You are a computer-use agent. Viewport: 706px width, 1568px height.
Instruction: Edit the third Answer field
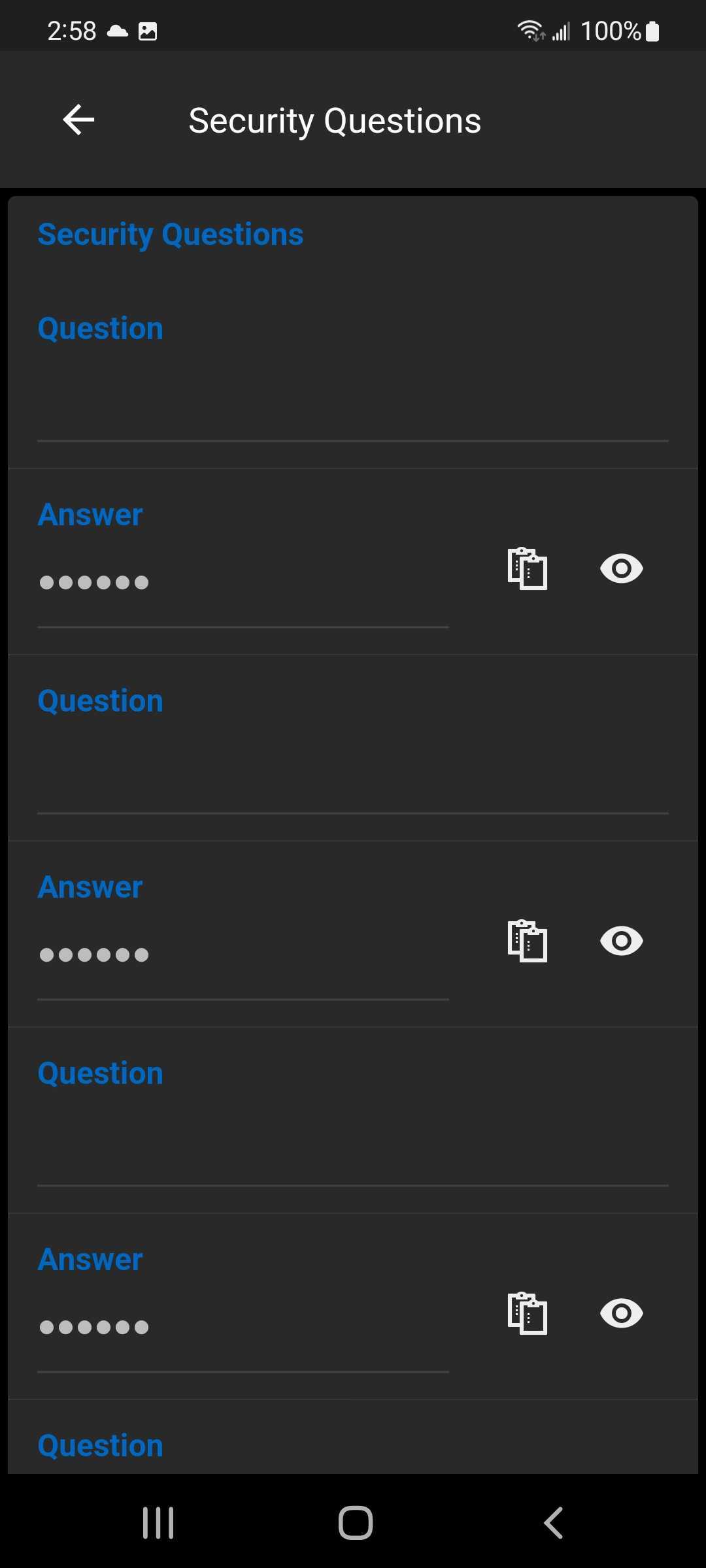point(242,1328)
